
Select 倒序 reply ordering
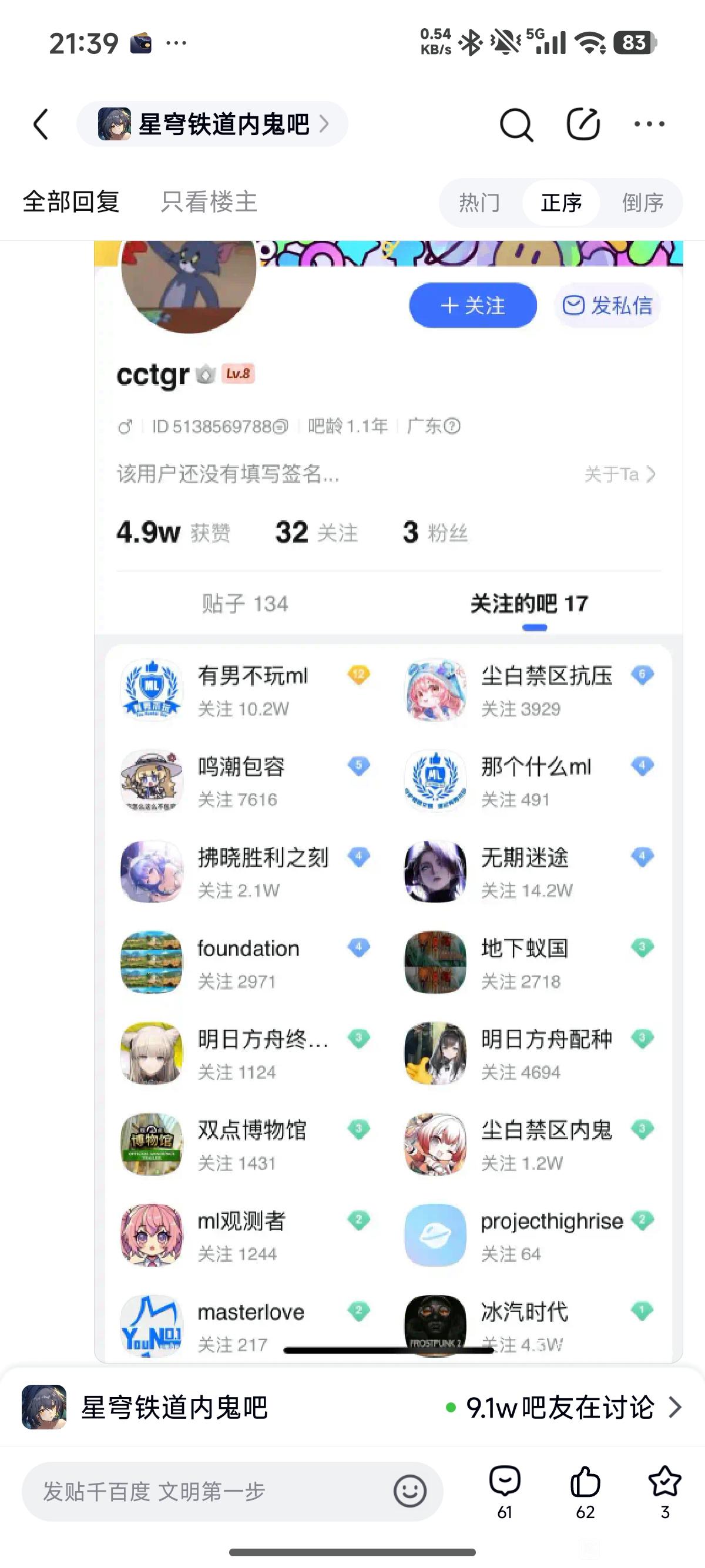point(642,203)
